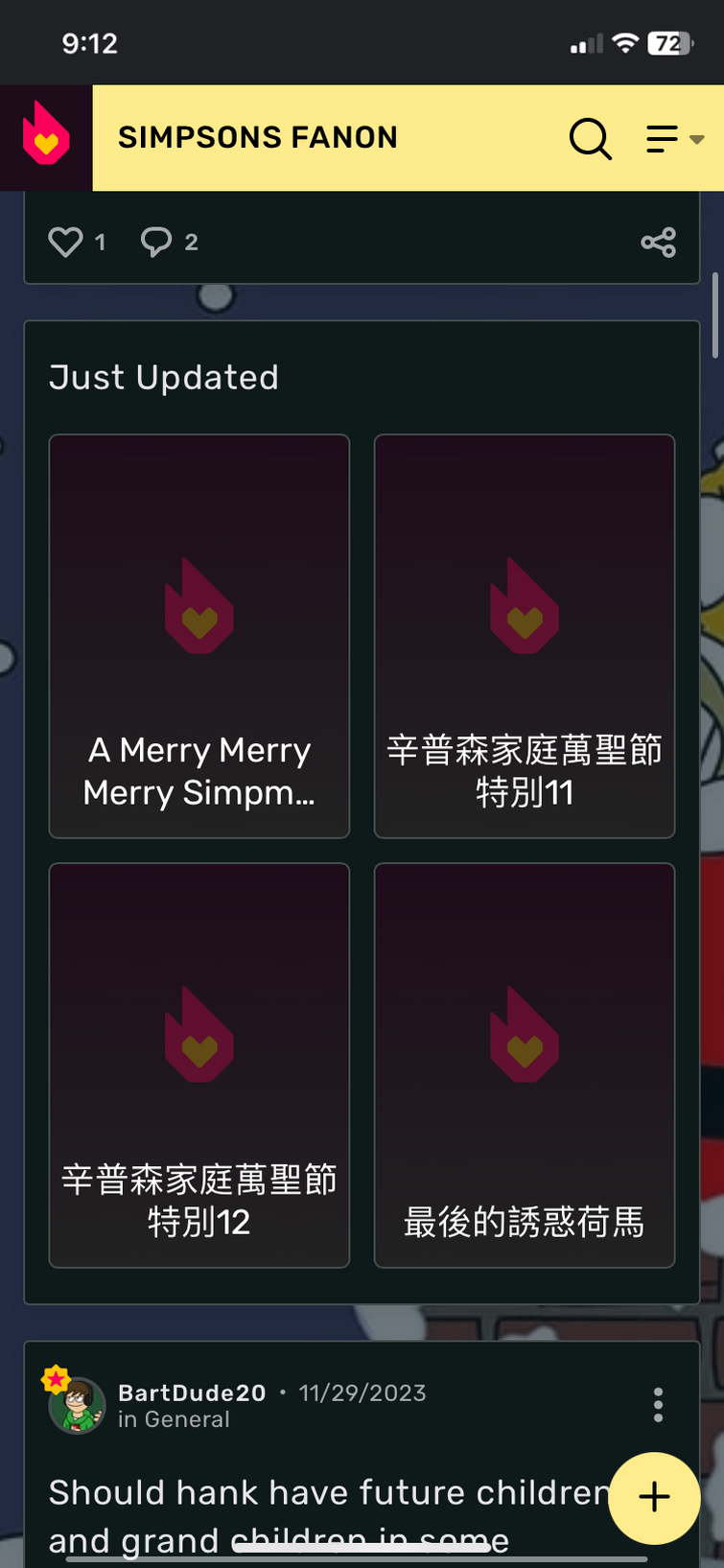Create a new post with plus button
Viewport: 724px width, 1568px height.
click(655, 1497)
